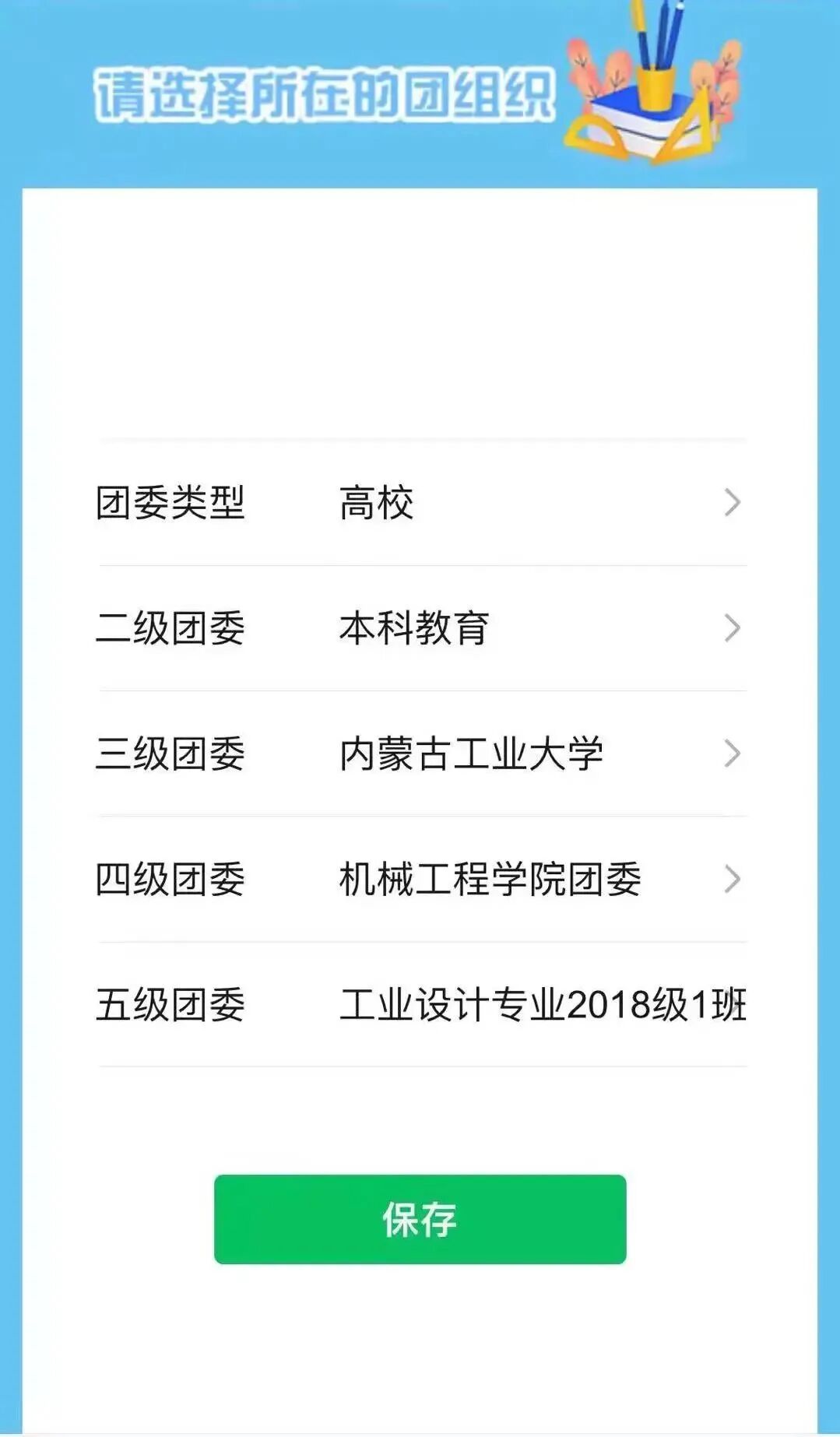Choose 五级团委 工业设计专业2018级1班 row
840x1437 pixels.
point(421,1004)
